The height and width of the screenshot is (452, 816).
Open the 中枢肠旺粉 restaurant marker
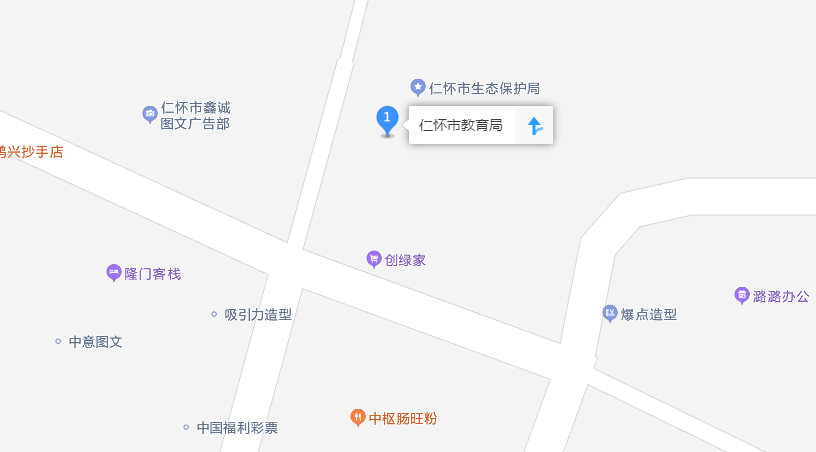click(x=357, y=417)
